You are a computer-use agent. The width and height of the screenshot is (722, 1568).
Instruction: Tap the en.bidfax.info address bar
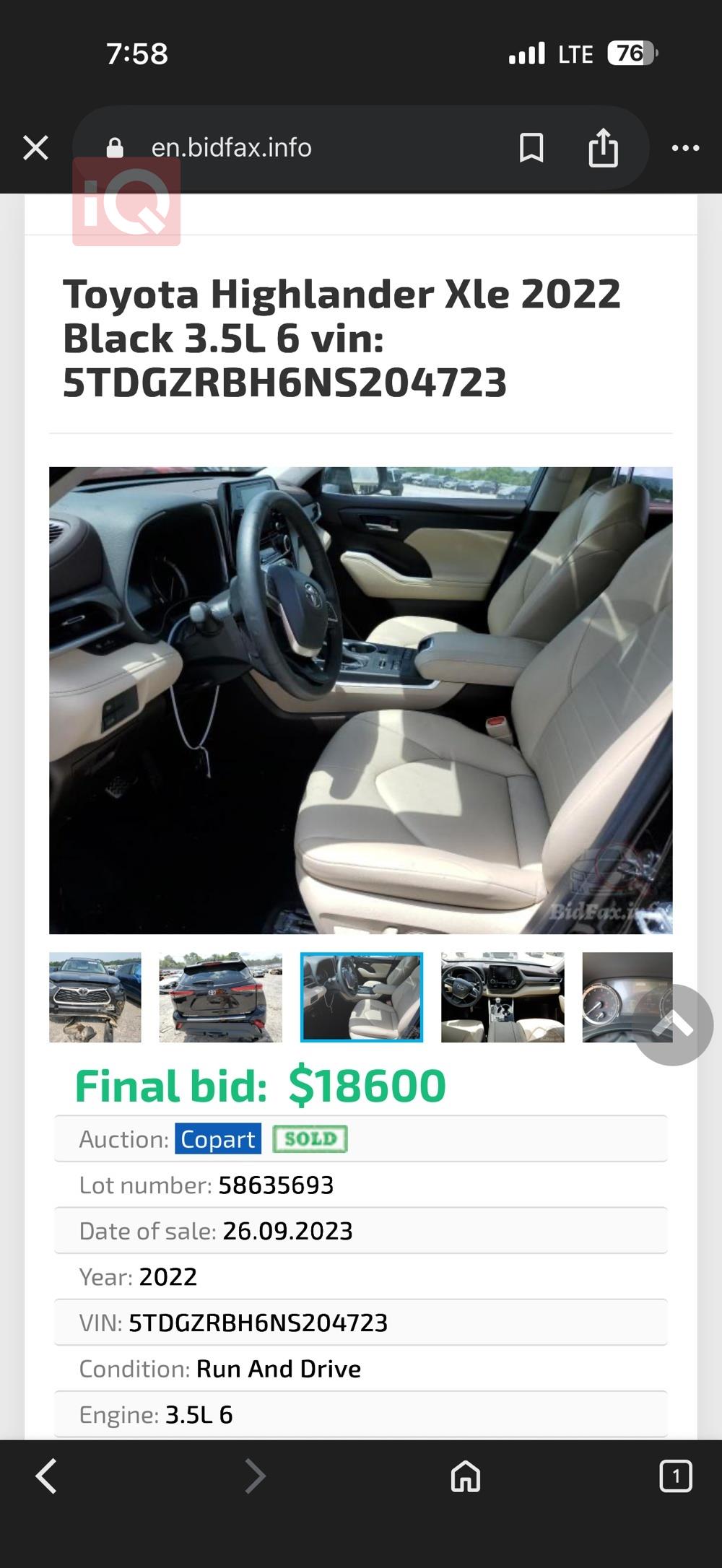coord(230,147)
